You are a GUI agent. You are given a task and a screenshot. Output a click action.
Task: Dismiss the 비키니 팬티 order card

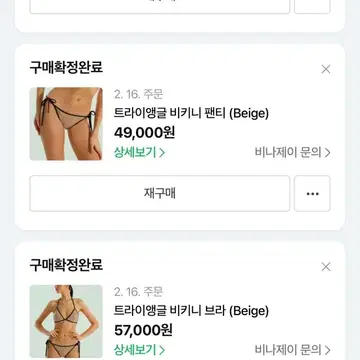click(x=326, y=69)
